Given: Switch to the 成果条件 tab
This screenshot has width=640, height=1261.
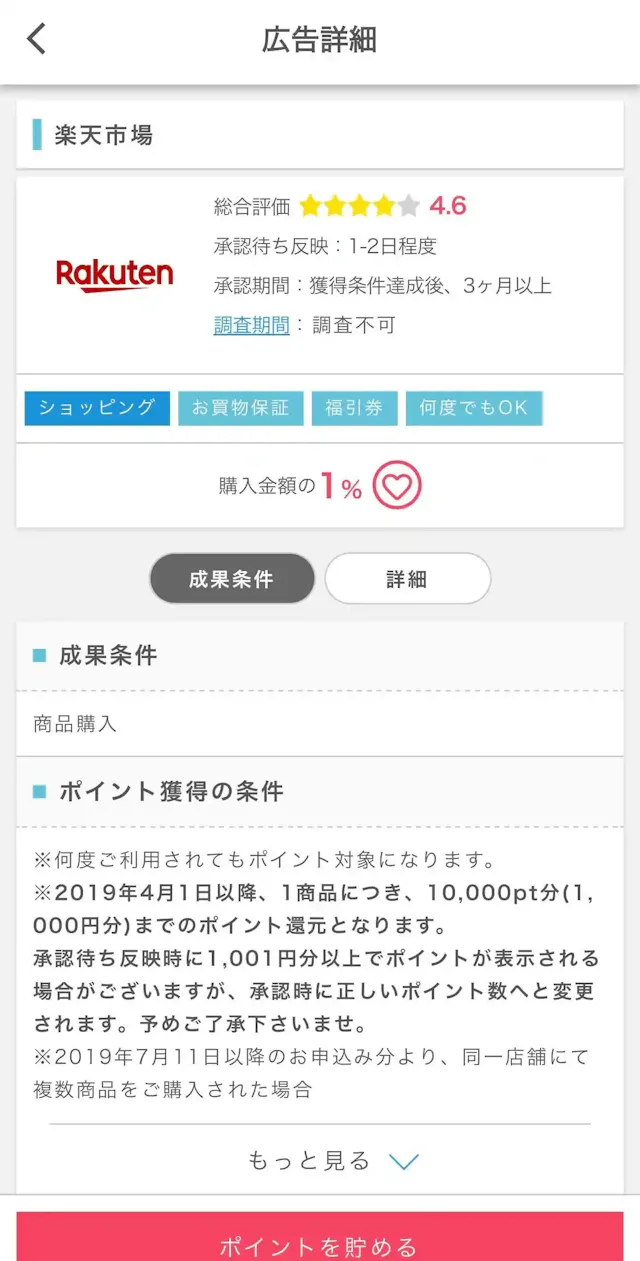Looking at the screenshot, I should 232,579.
